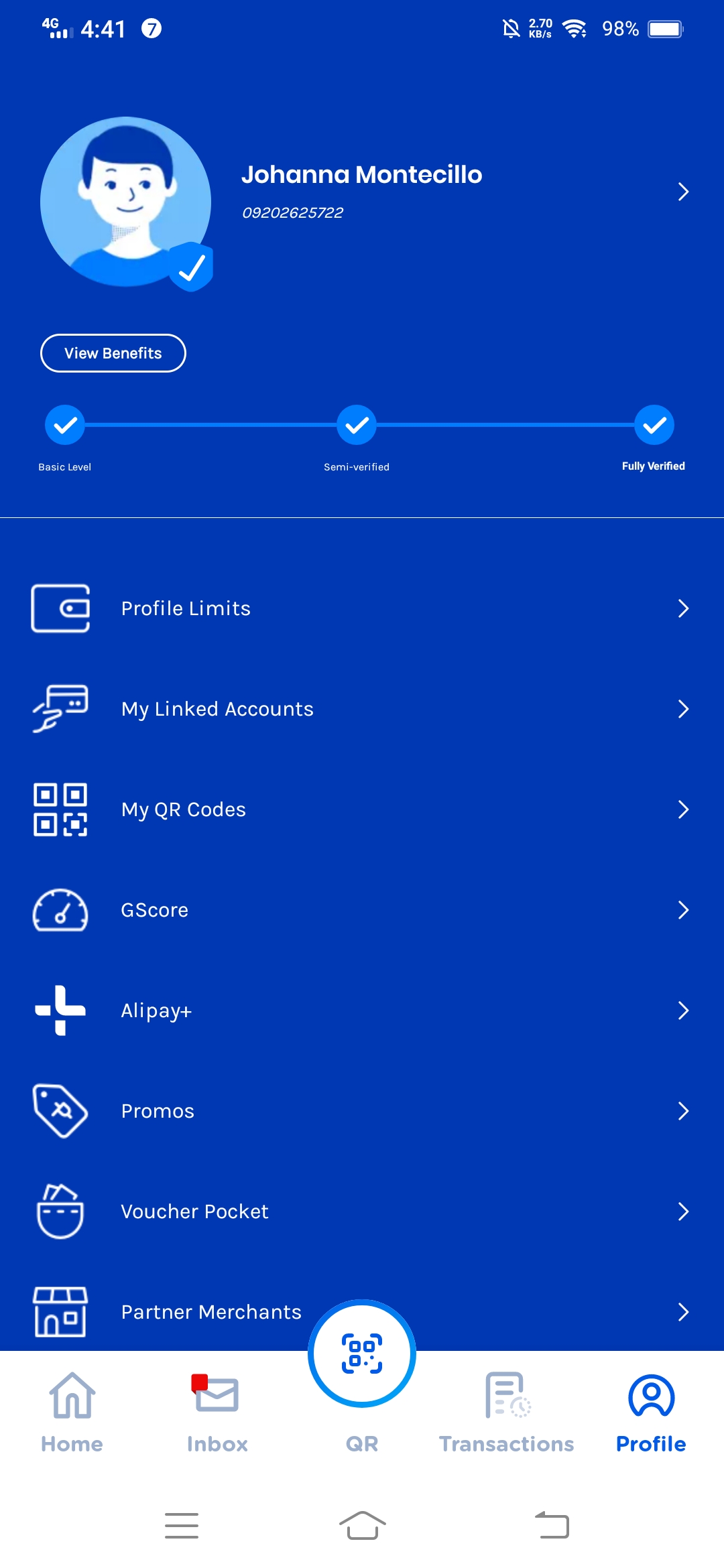Image resolution: width=724 pixels, height=1568 pixels.
Task: Tap the profile avatar picture
Action: [126, 202]
